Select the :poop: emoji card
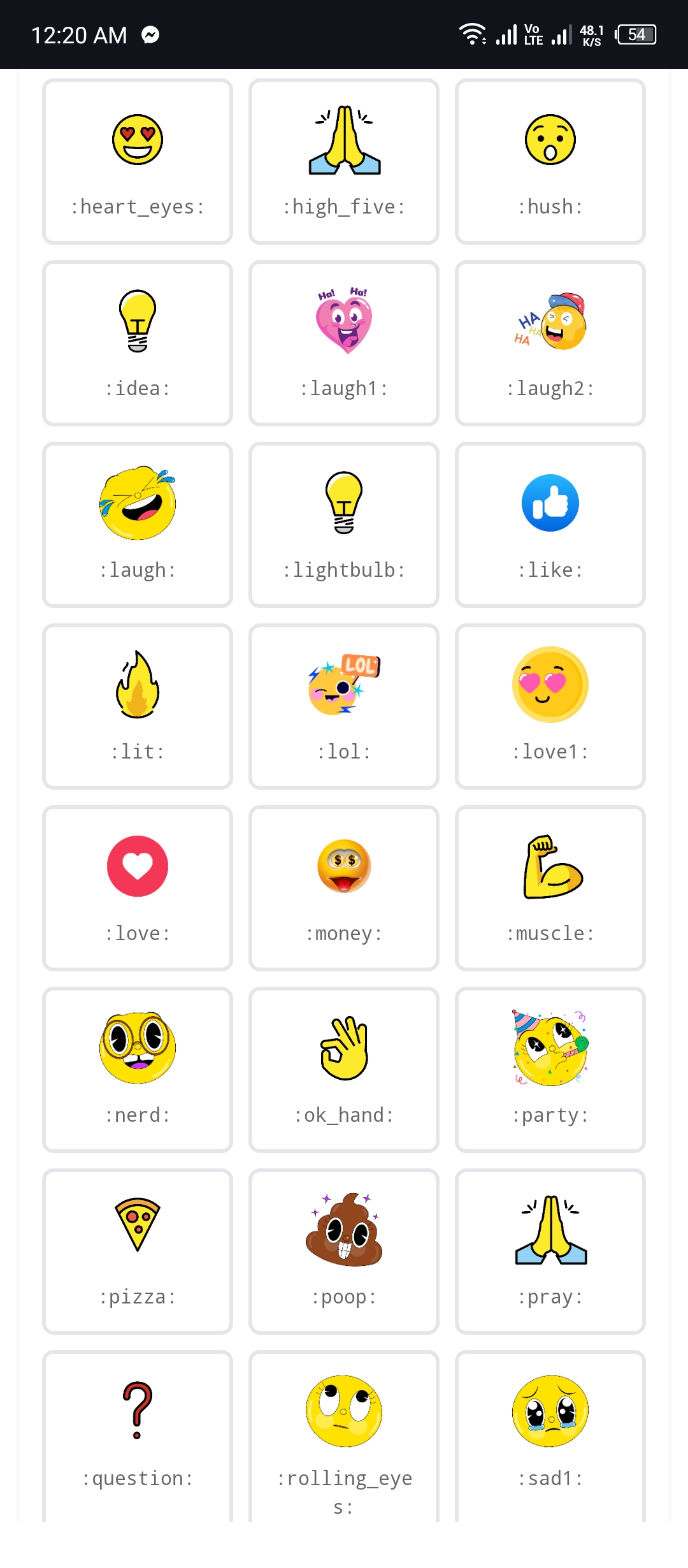688x1568 pixels. tap(344, 1251)
